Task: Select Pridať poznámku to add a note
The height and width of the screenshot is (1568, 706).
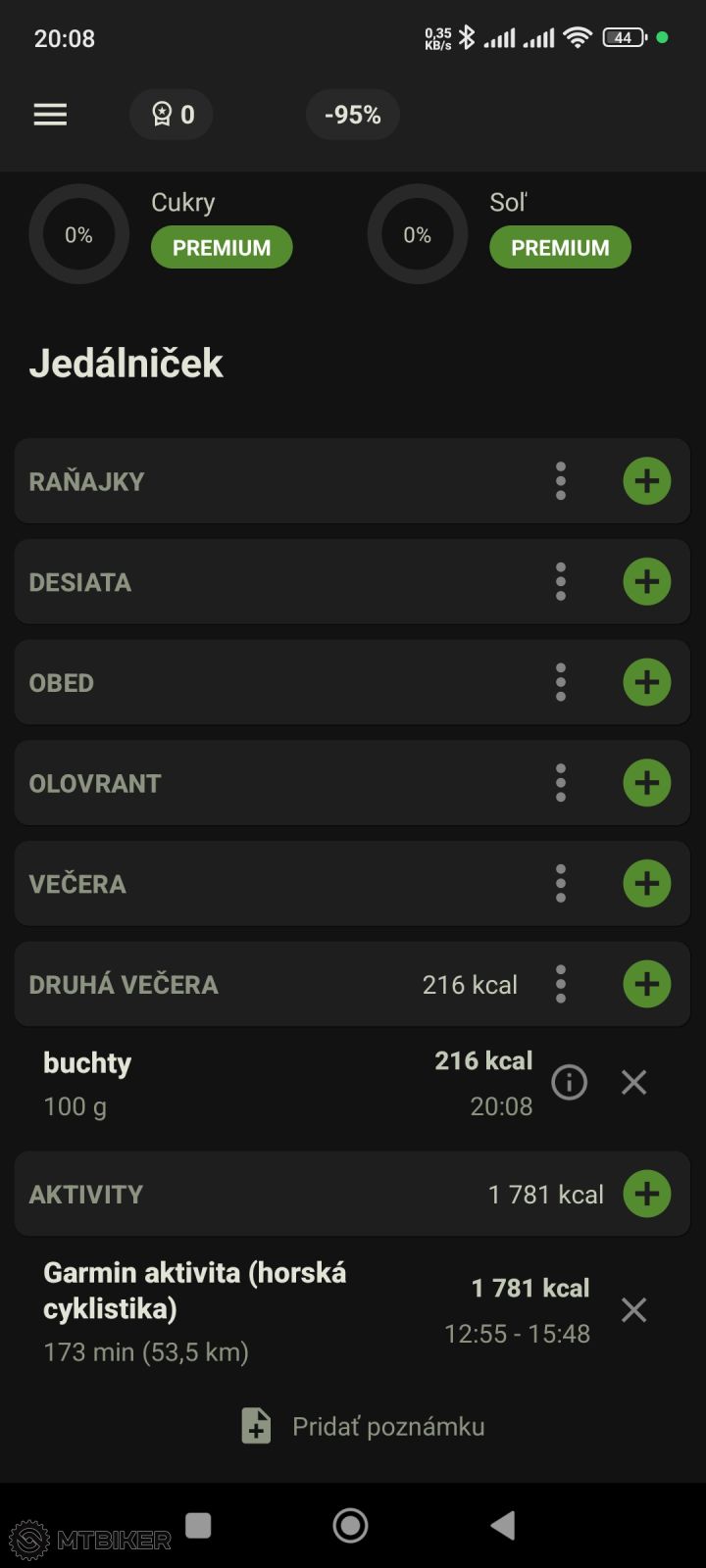Action: (365, 1426)
